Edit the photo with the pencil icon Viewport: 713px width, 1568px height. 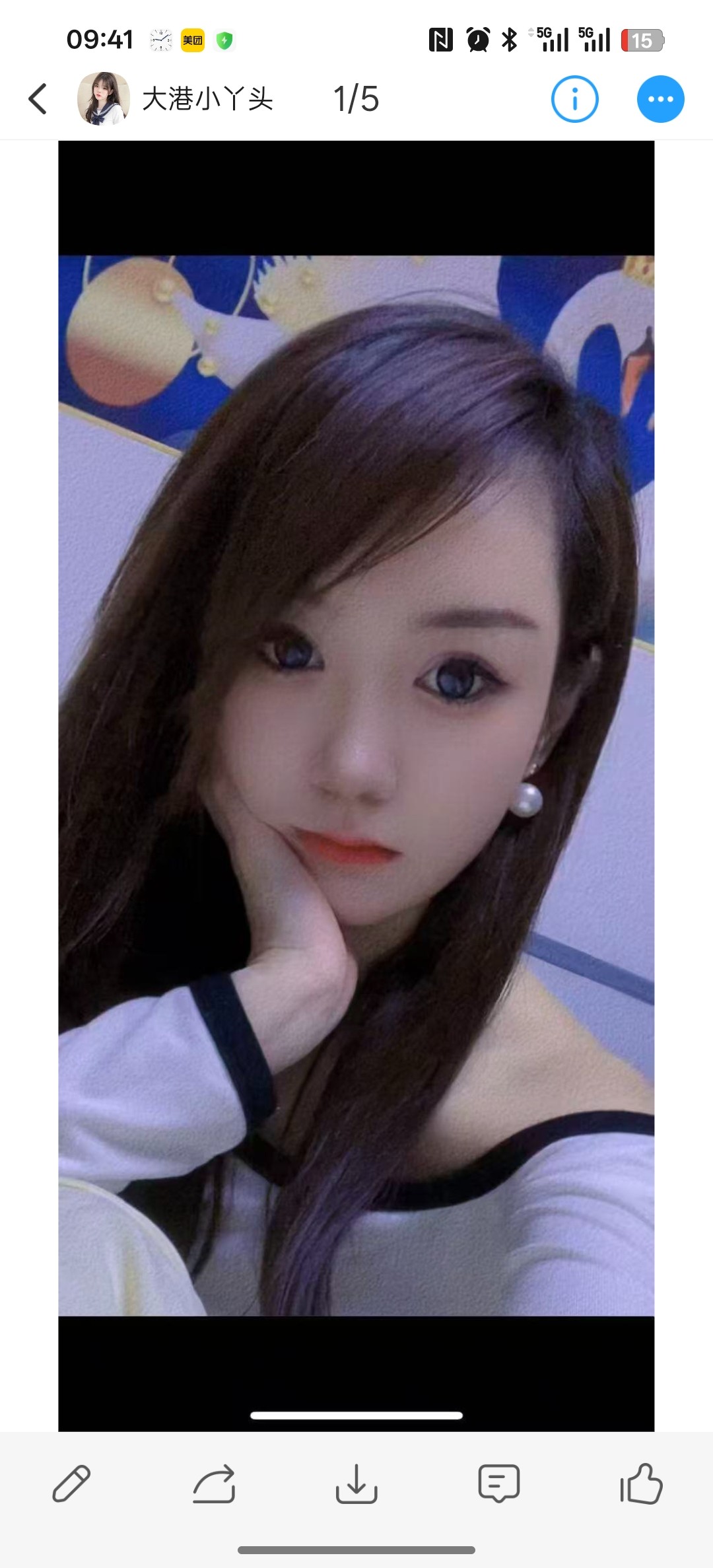coord(71,1483)
